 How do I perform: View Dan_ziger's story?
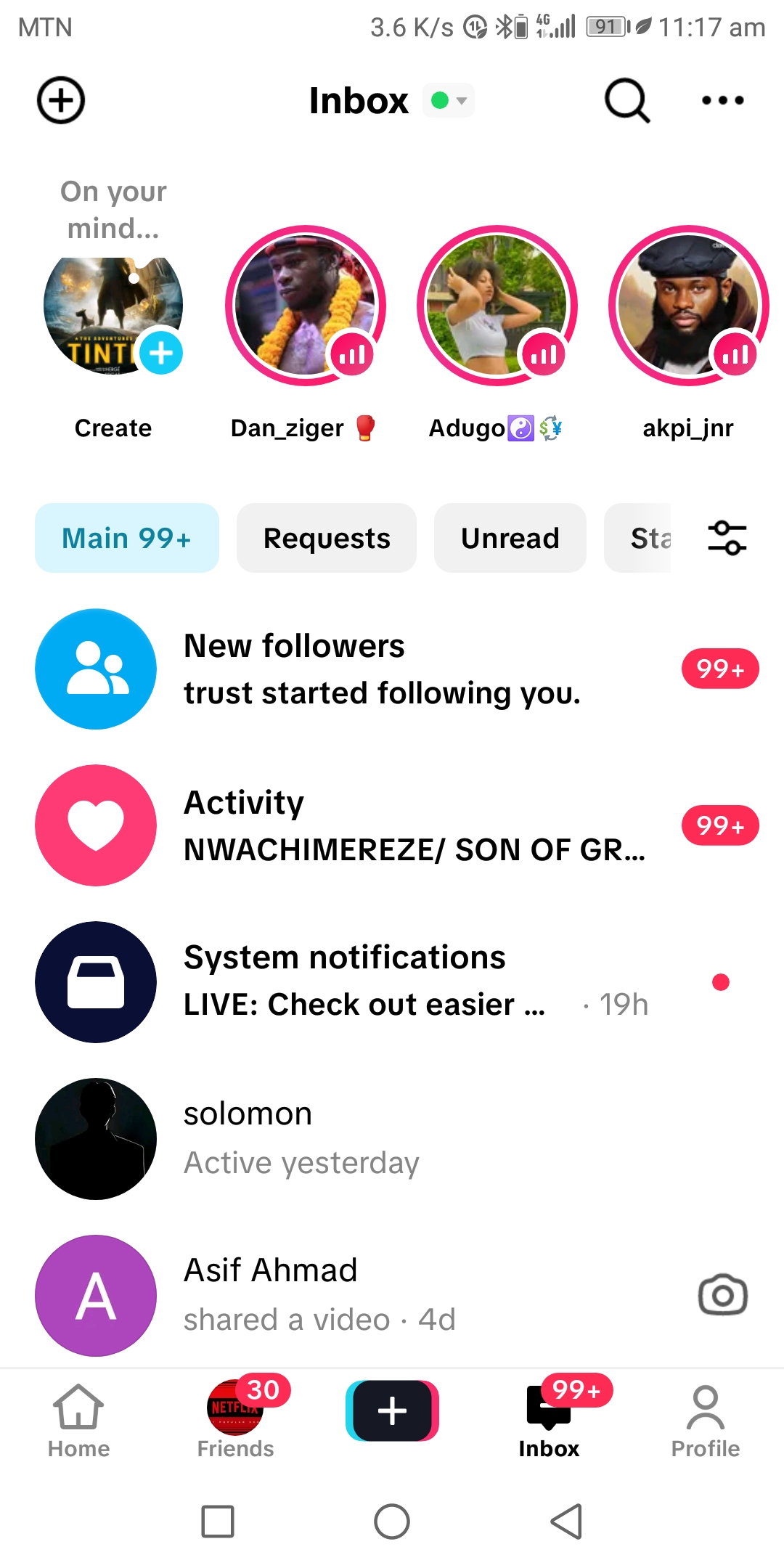306,306
